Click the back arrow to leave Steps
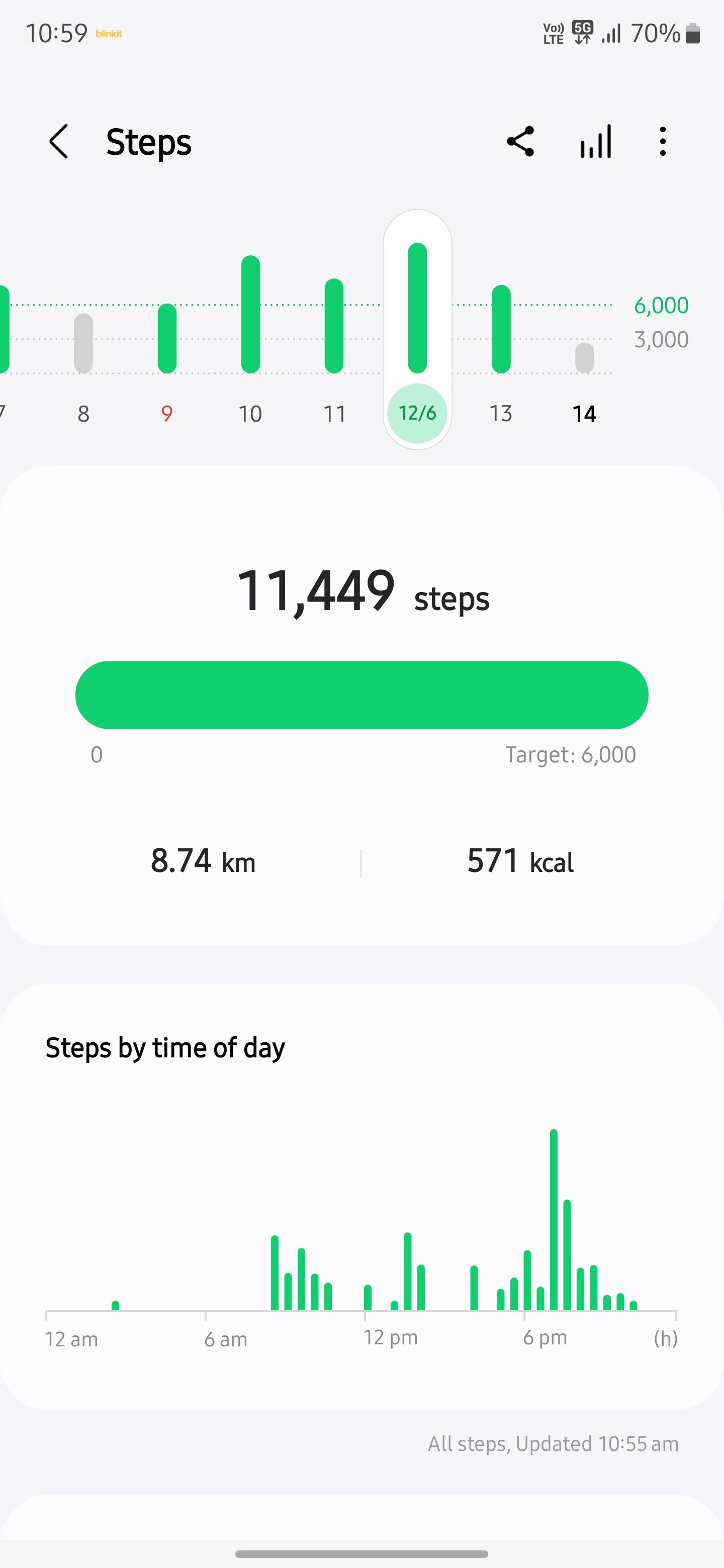Viewport: 724px width, 1568px height. pyautogui.click(x=59, y=141)
